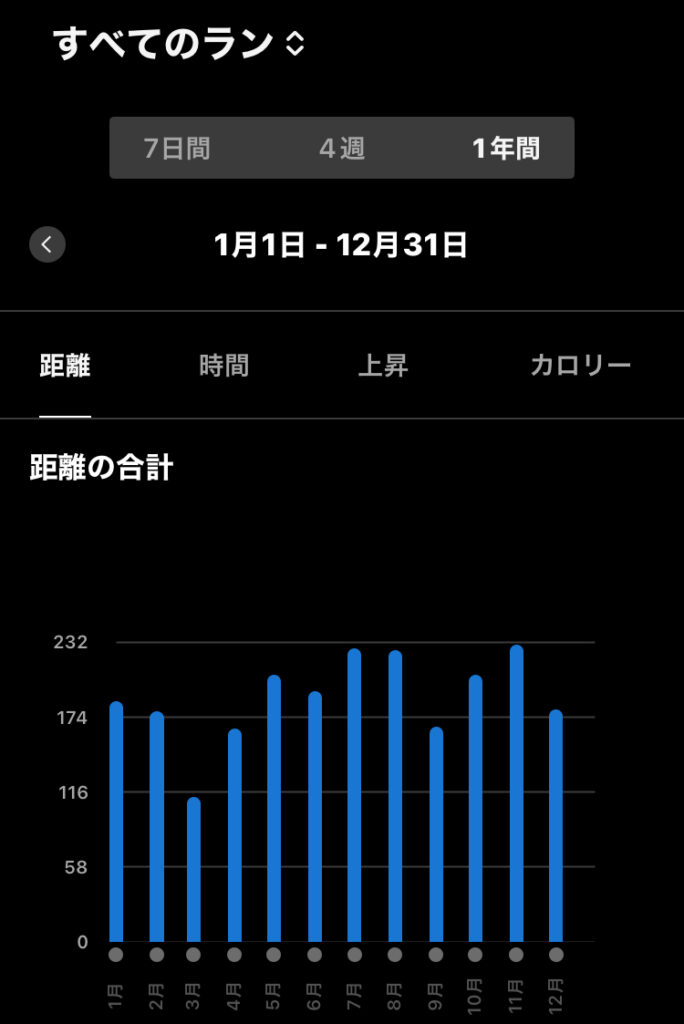
Task: Pick the 7月 month dot
Action: pos(354,955)
